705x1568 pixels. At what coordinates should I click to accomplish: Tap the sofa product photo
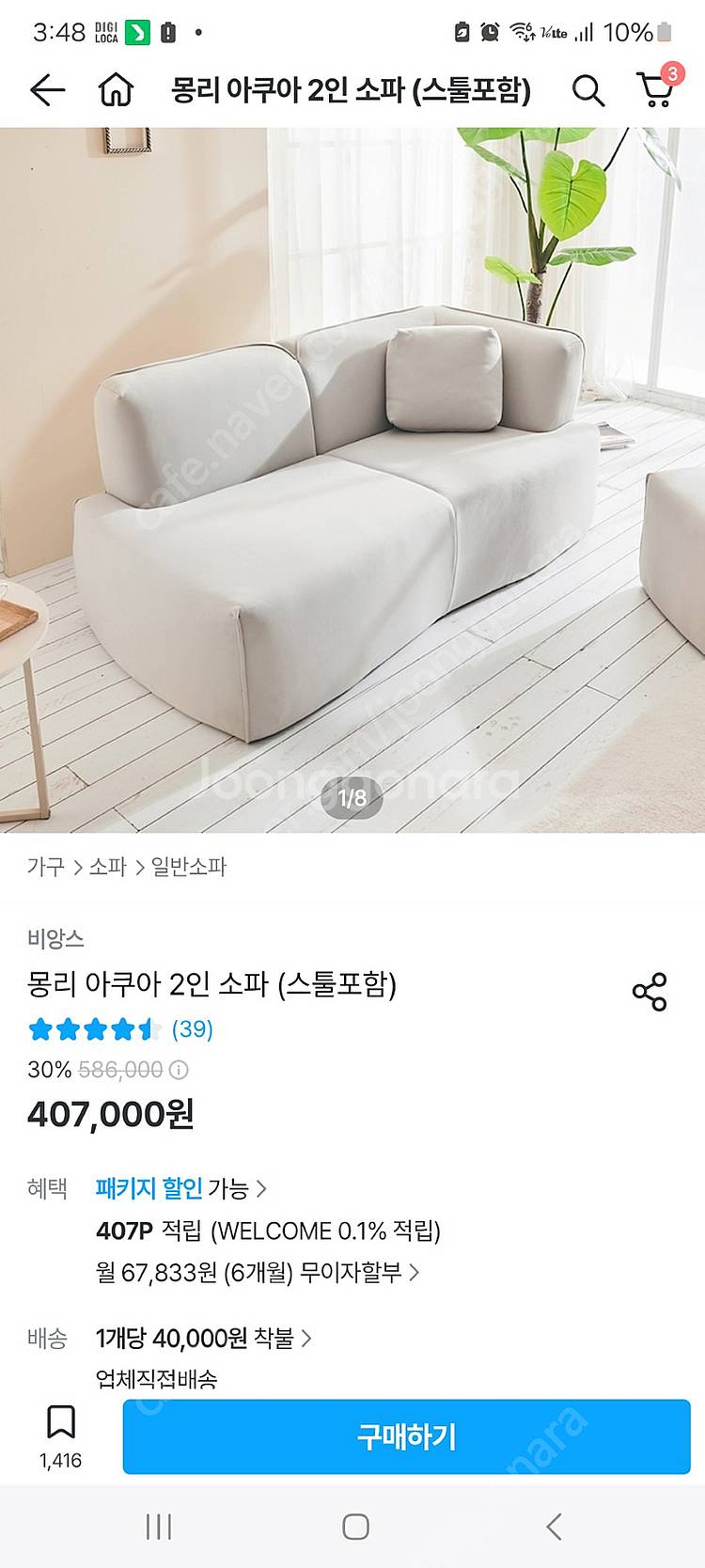(x=352, y=470)
